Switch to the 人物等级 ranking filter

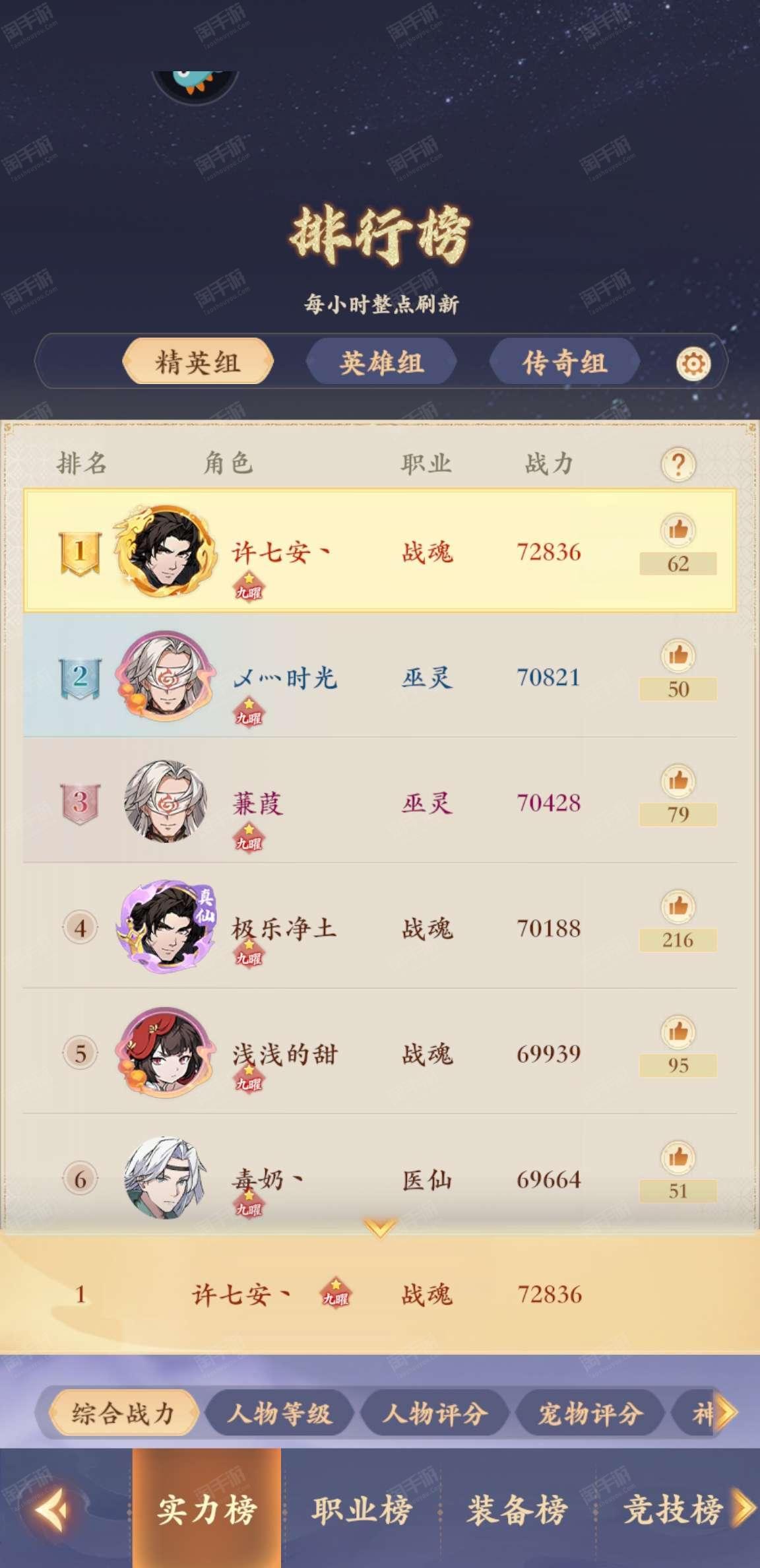[280, 1414]
